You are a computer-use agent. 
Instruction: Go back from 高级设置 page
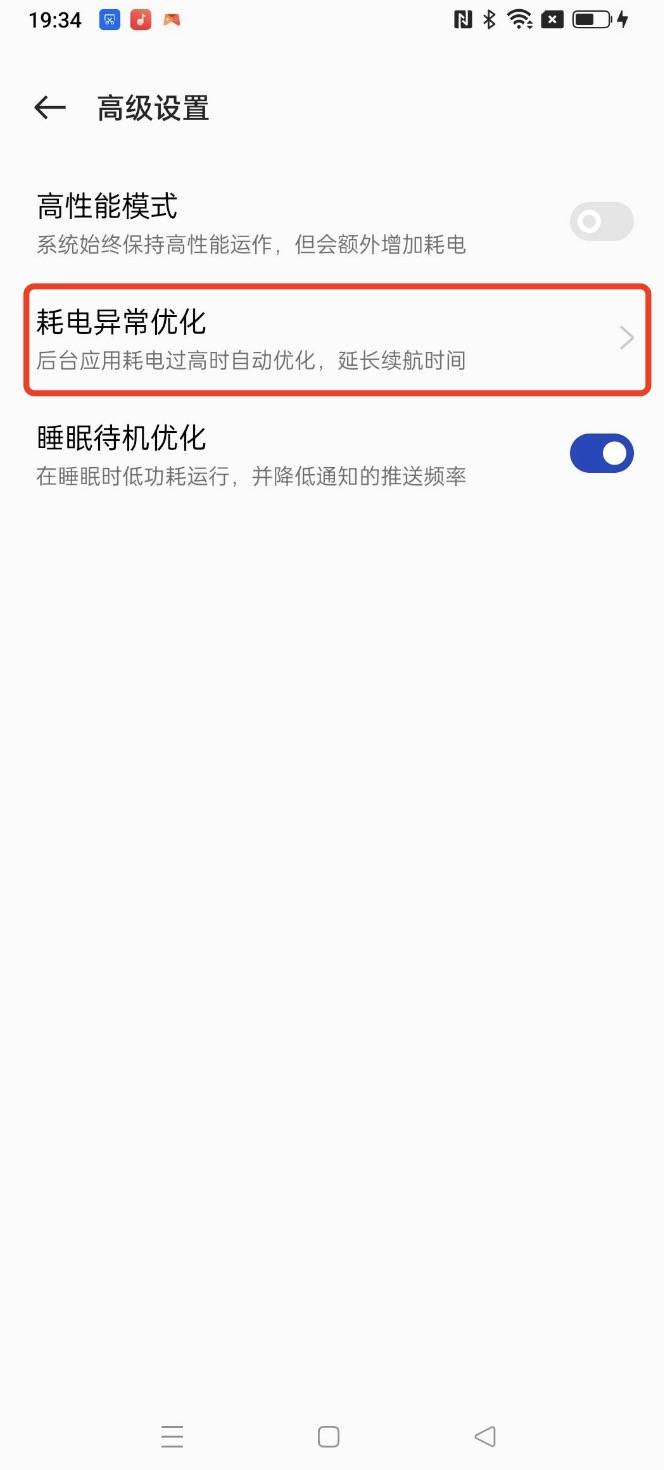(x=50, y=108)
